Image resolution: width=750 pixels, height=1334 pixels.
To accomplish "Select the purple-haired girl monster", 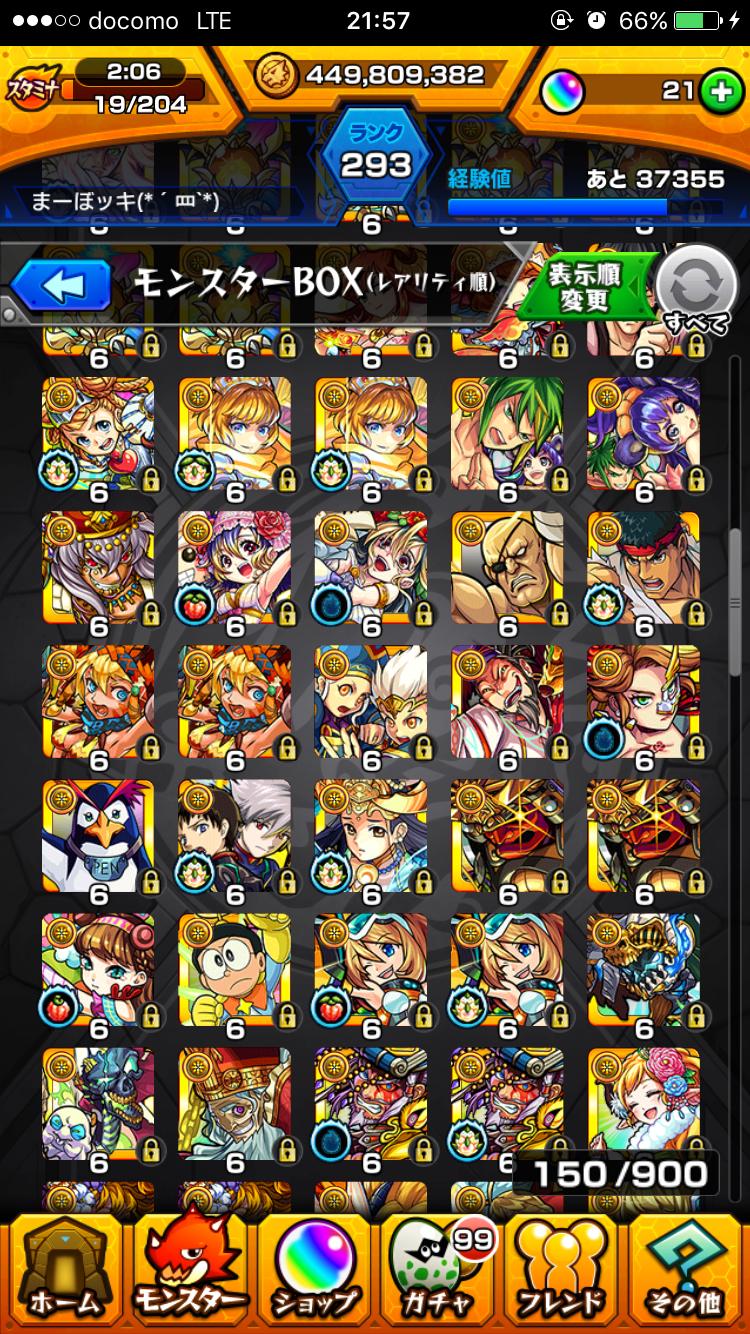I will pyautogui.click(x=643, y=434).
